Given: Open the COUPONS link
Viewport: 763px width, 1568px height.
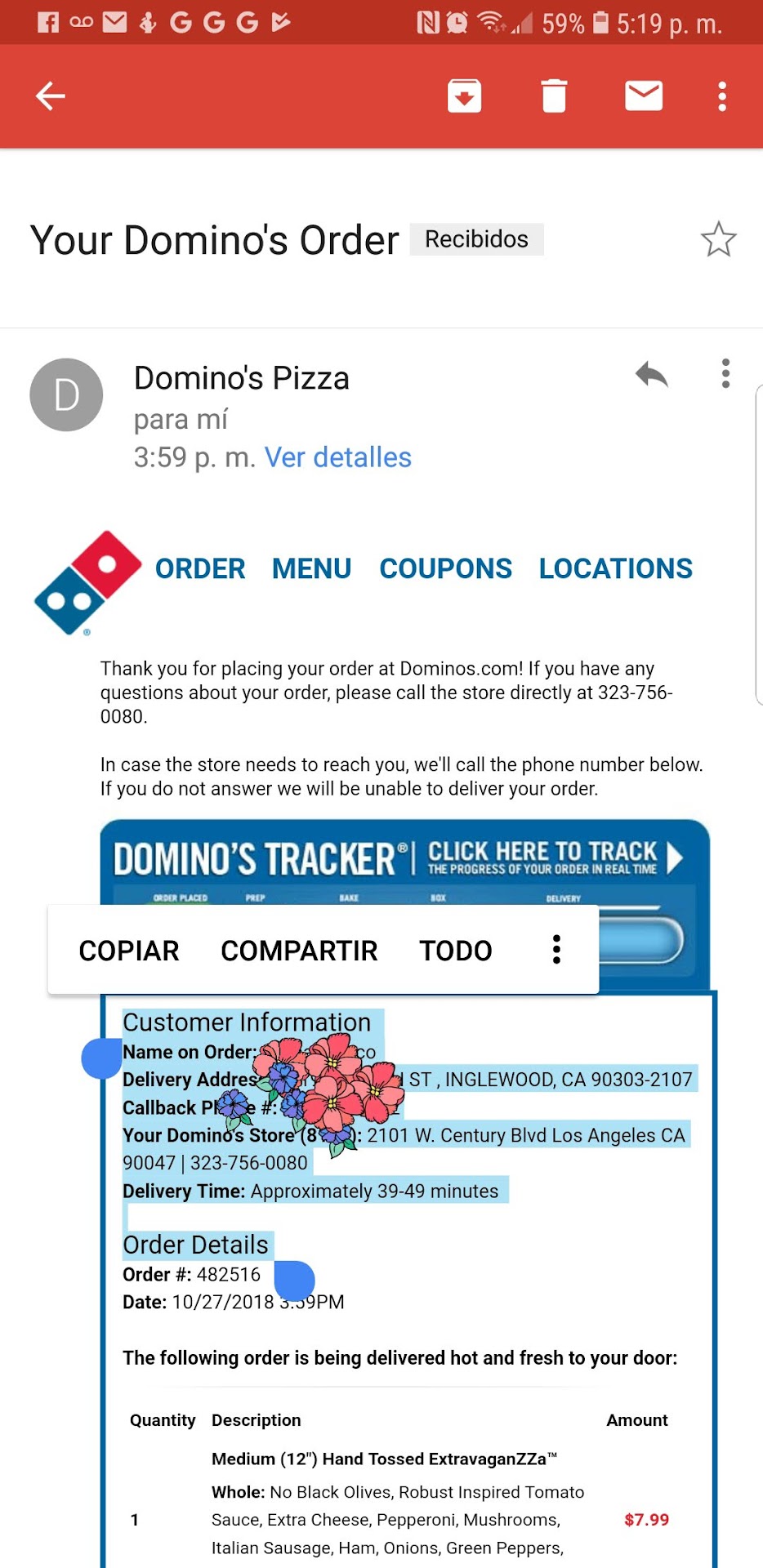Looking at the screenshot, I should pos(445,568).
